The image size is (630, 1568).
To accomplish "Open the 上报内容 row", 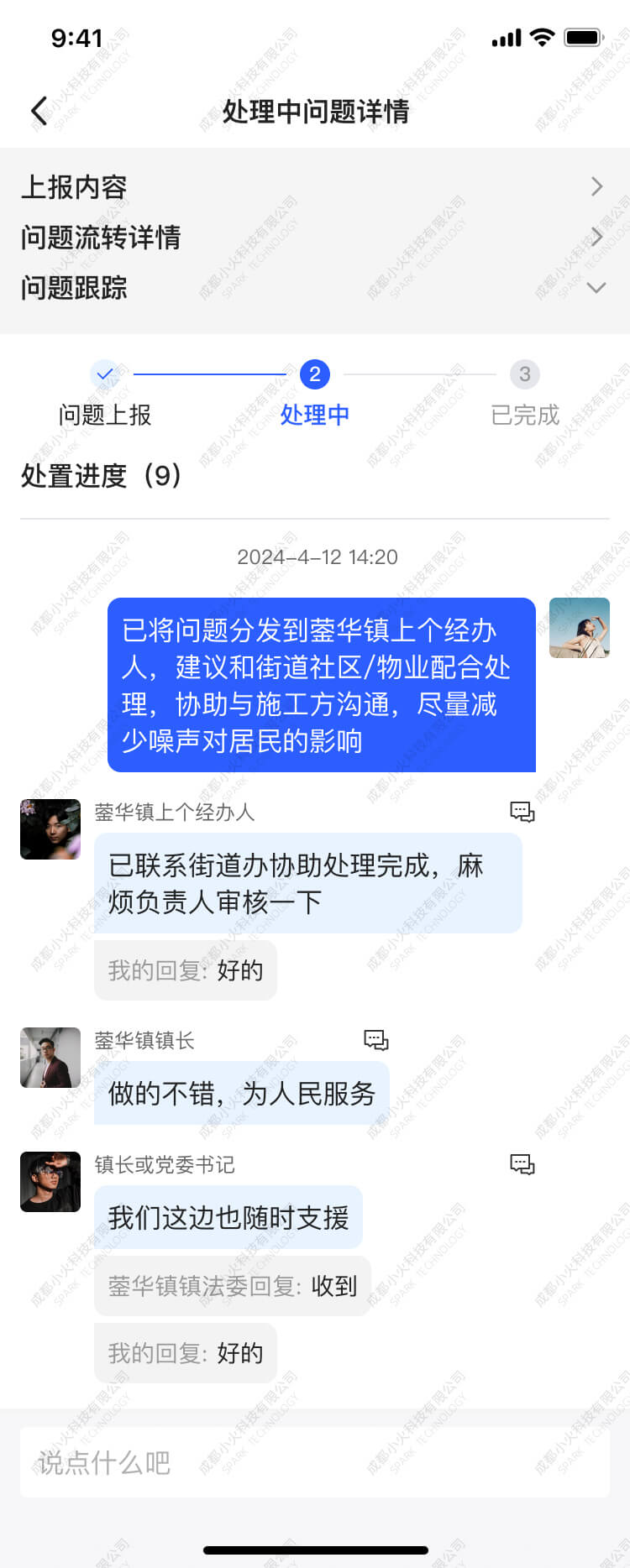I will tap(314, 186).
